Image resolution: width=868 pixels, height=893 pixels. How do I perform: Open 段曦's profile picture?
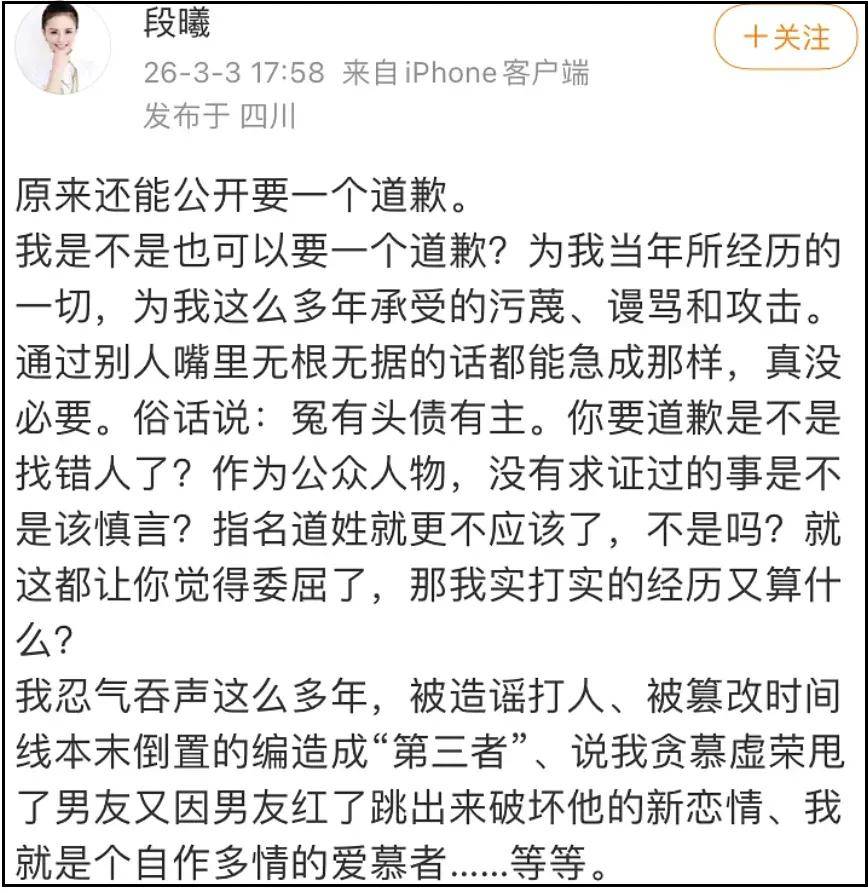click(62, 50)
